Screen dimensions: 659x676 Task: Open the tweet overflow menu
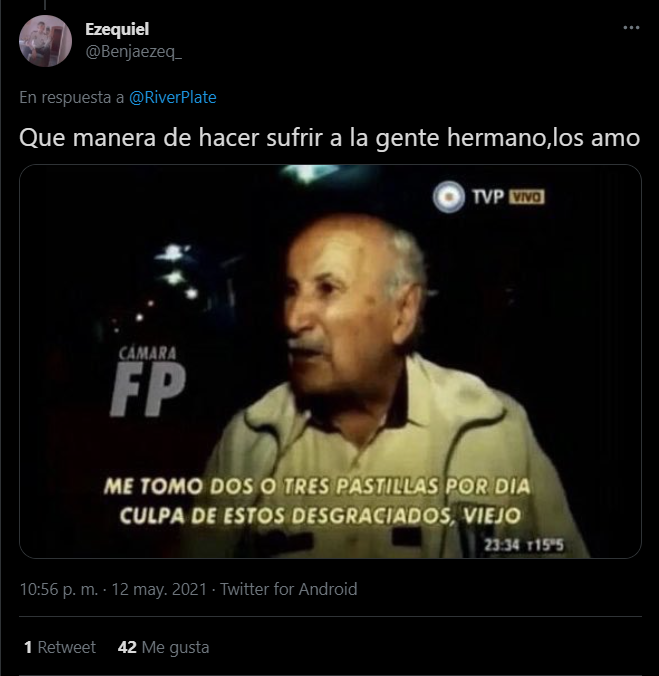pos(631,28)
